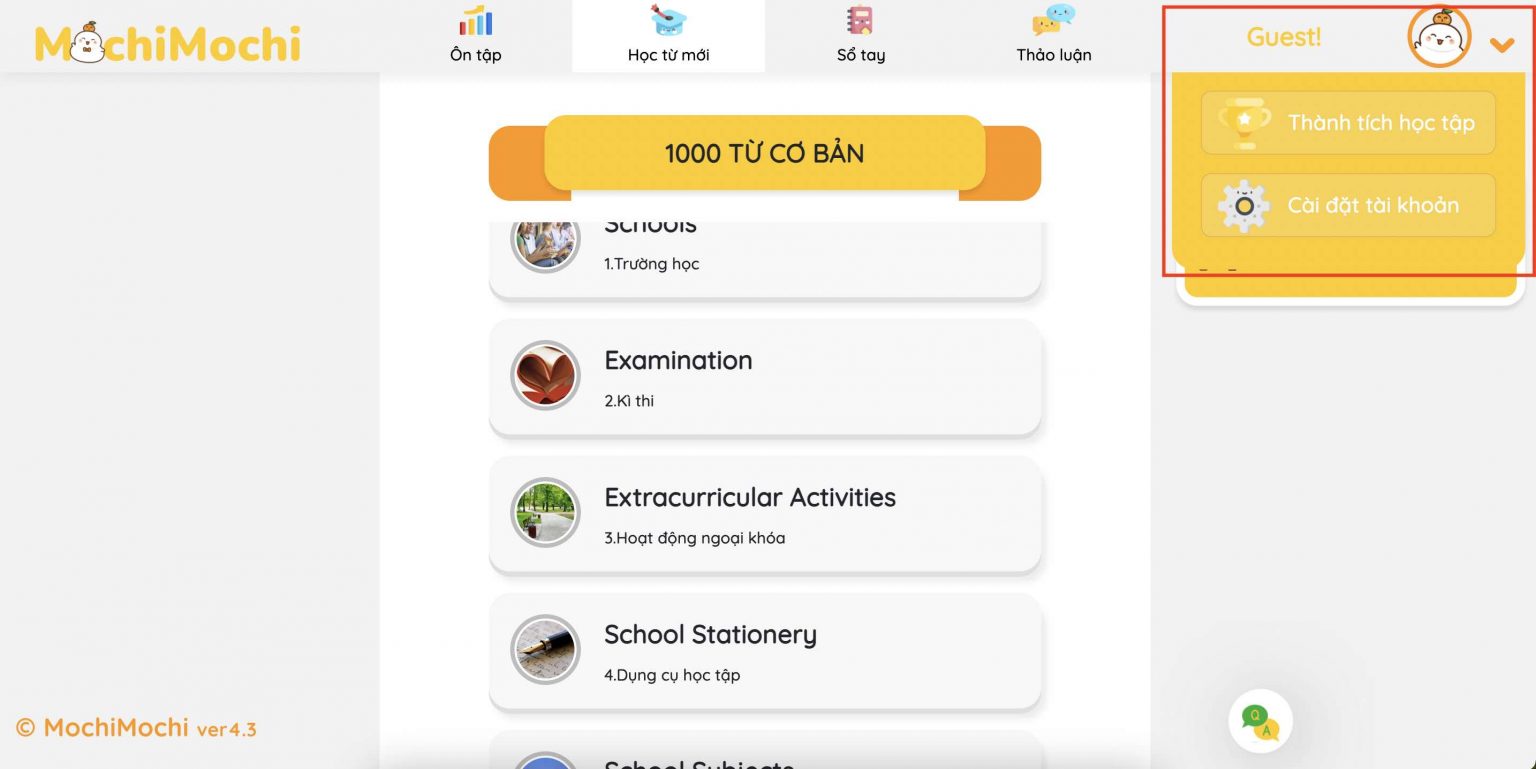Select the School Stationery lesson

point(764,651)
